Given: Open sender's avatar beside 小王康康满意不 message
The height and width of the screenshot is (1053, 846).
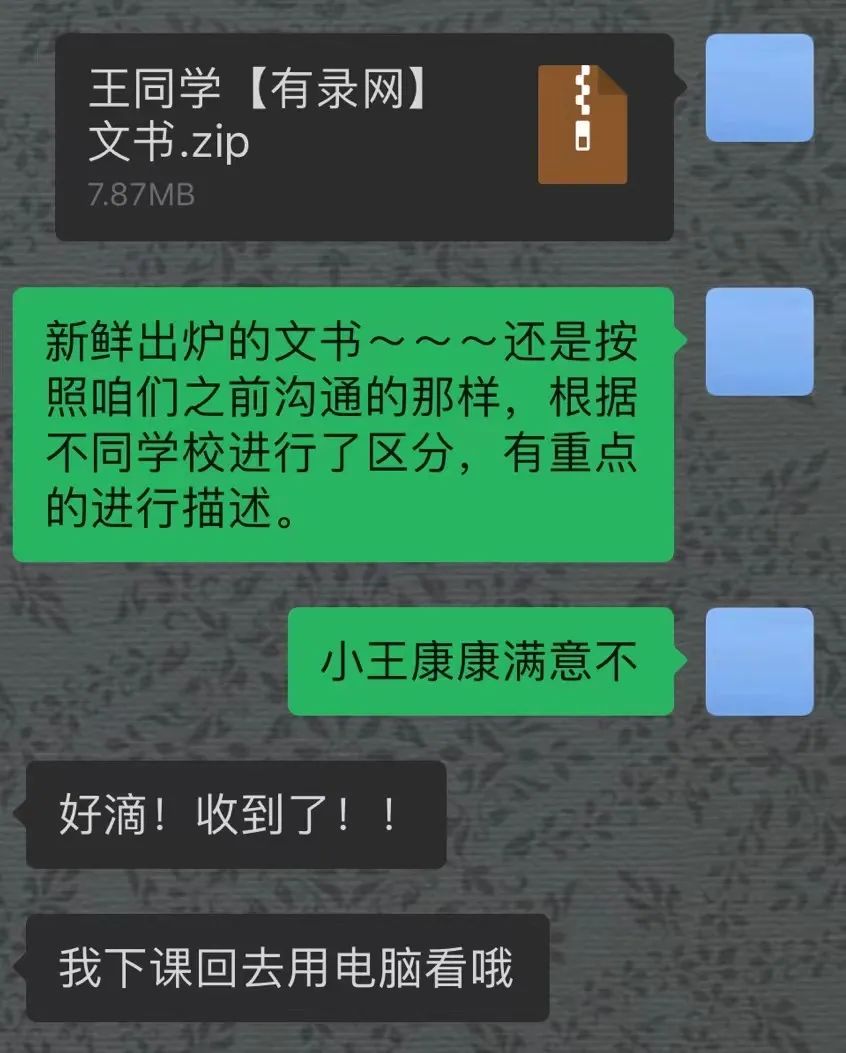Looking at the screenshot, I should tap(759, 661).
